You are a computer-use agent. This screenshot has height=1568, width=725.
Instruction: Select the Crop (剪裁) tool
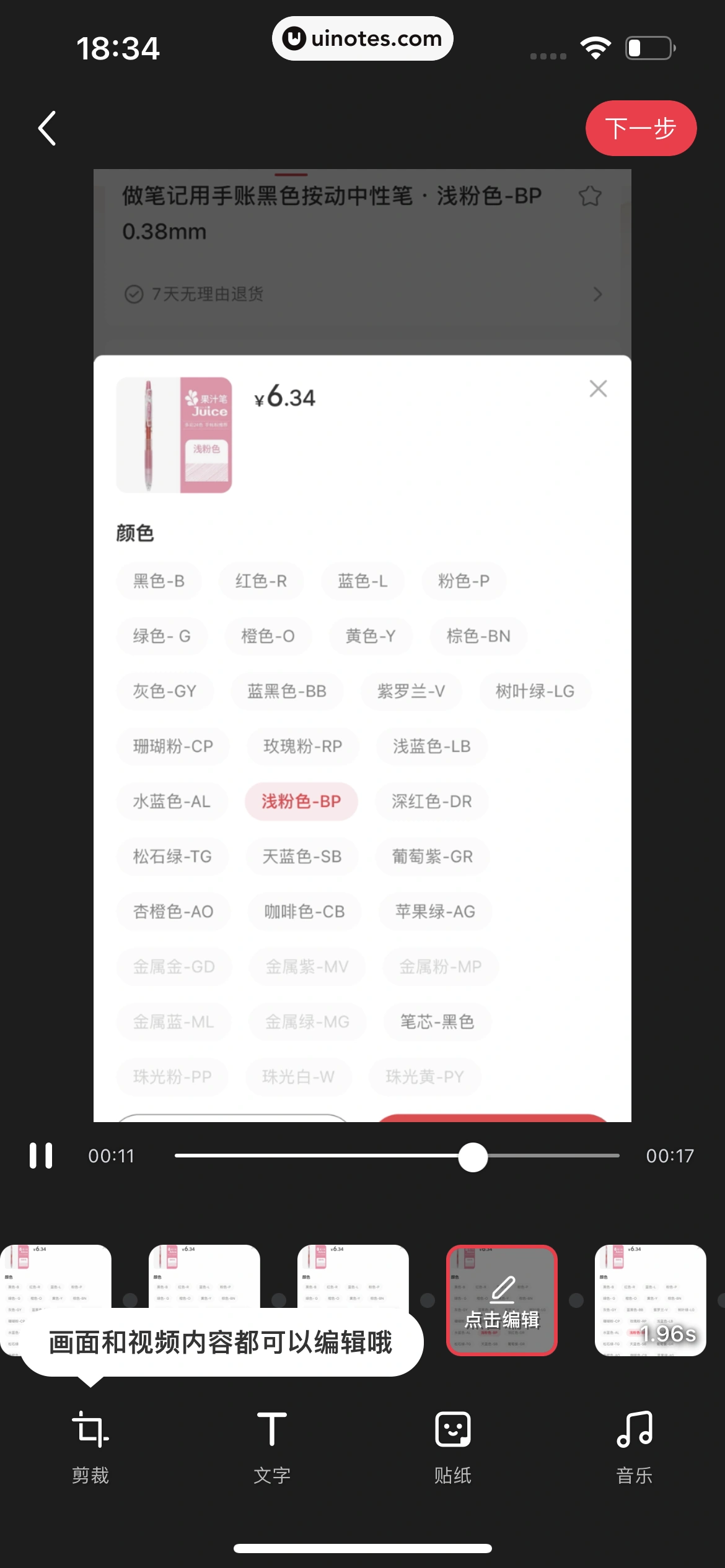coord(90,1443)
